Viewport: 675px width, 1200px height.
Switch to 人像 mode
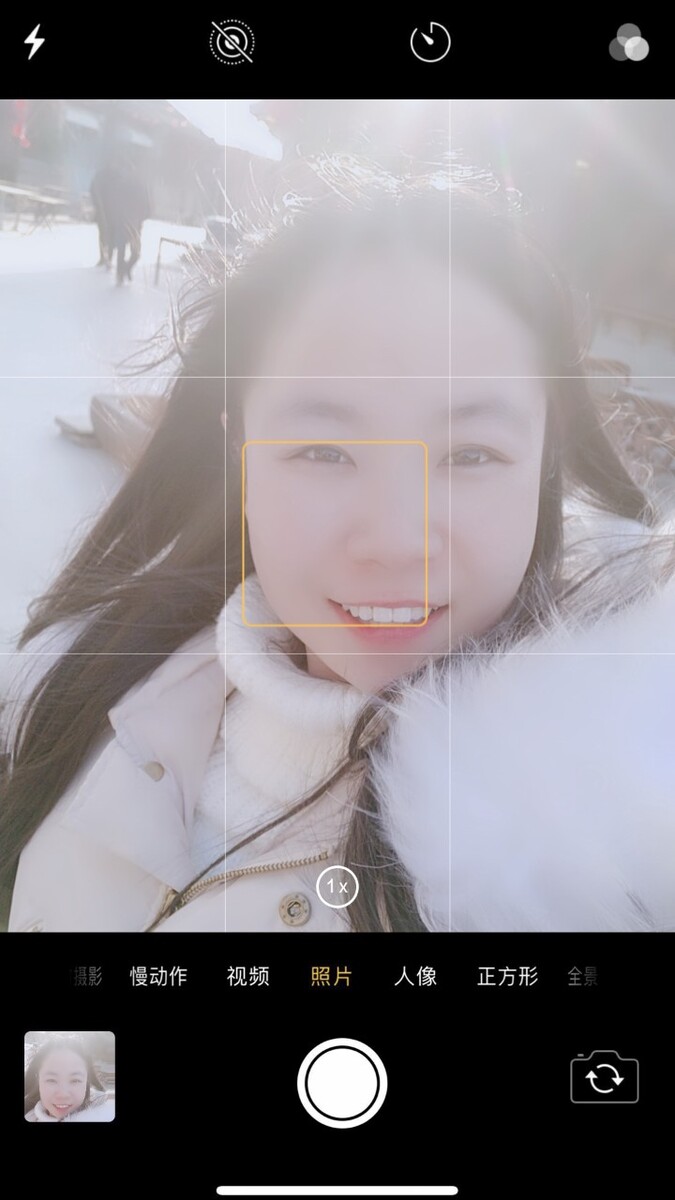(x=415, y=977)
